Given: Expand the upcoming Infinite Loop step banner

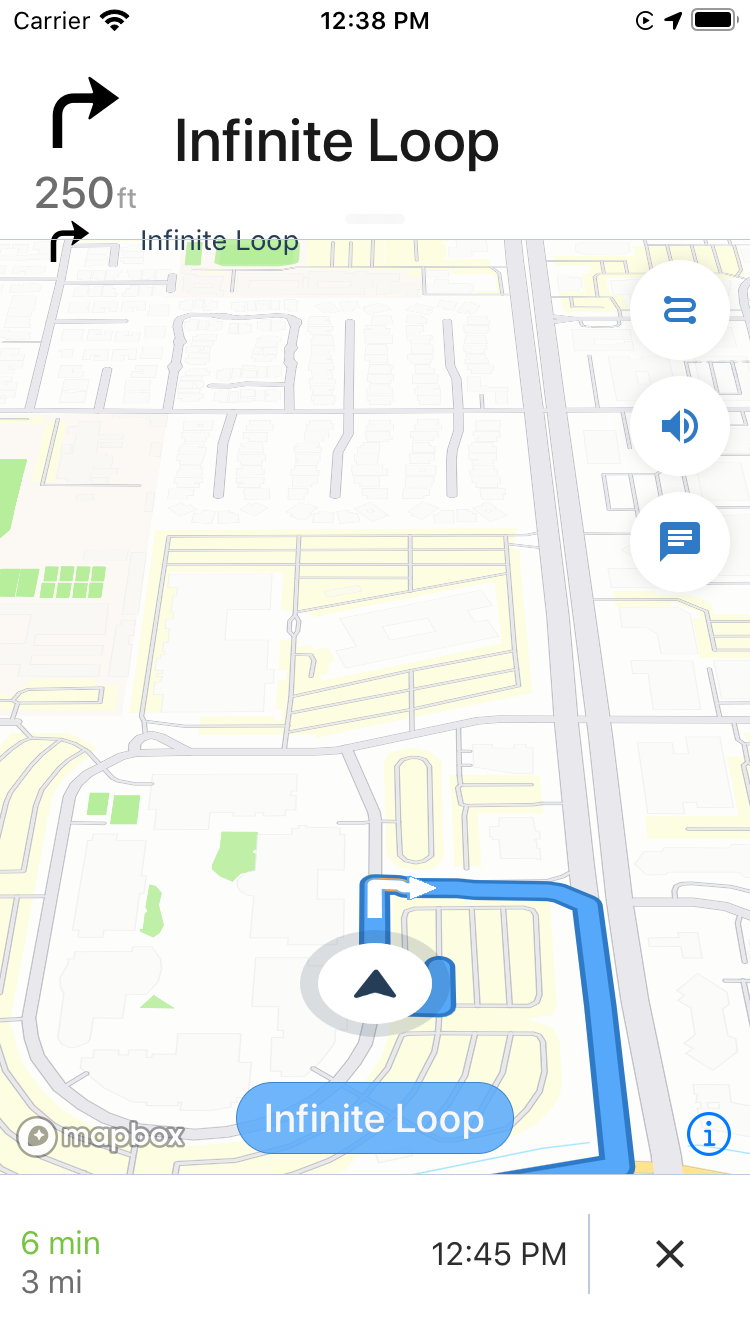Looking at the screenshot, I should 220,241.
